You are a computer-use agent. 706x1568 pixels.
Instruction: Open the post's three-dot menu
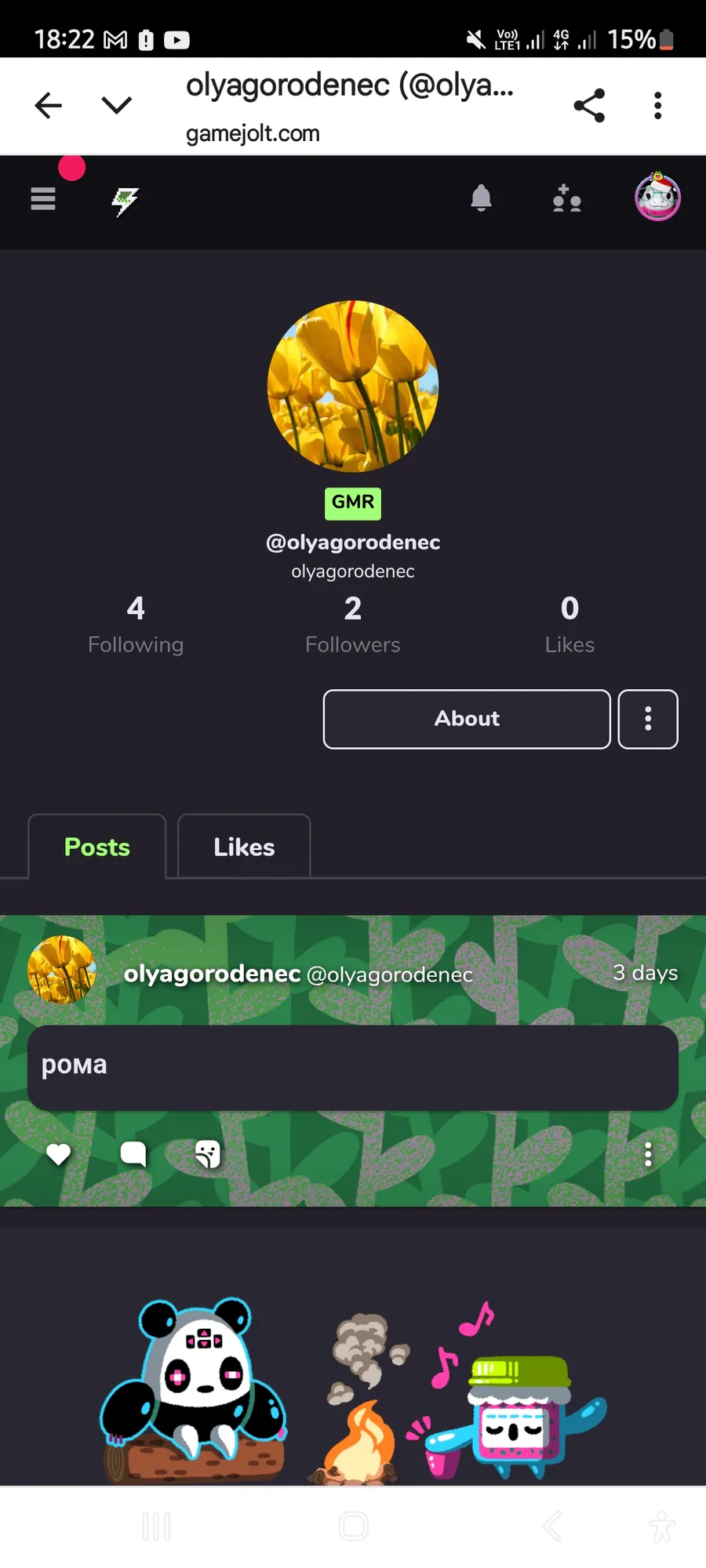648,1154
